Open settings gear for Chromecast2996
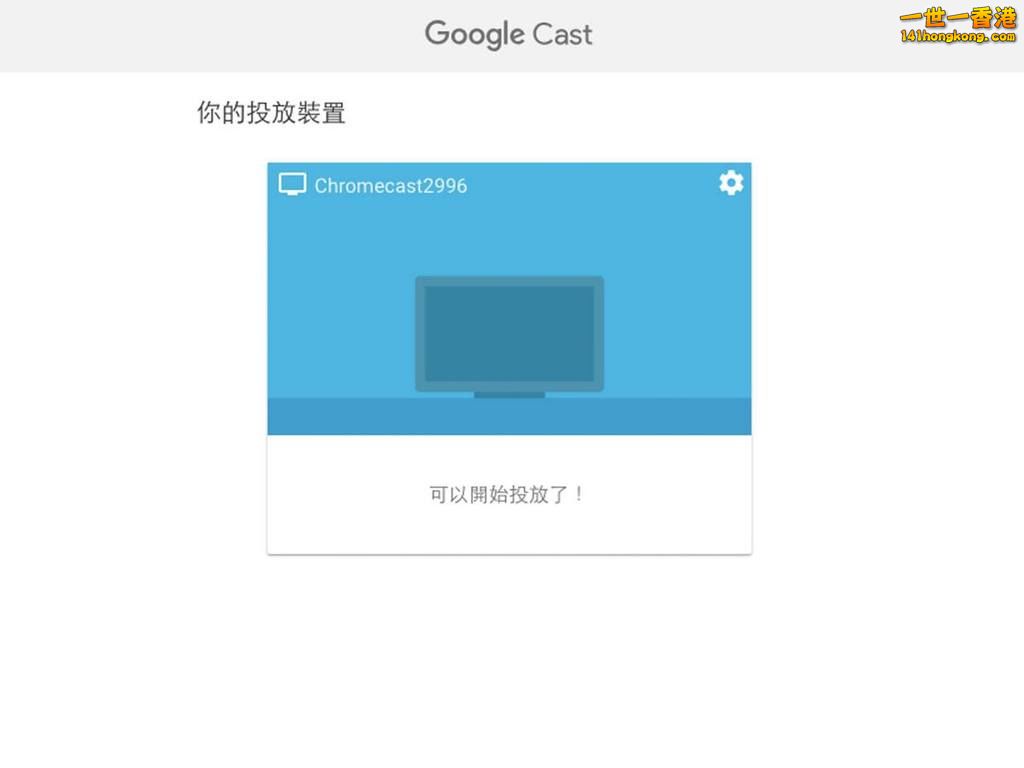The width and height of the screenshot is (1024, 768). coord(731,183)
